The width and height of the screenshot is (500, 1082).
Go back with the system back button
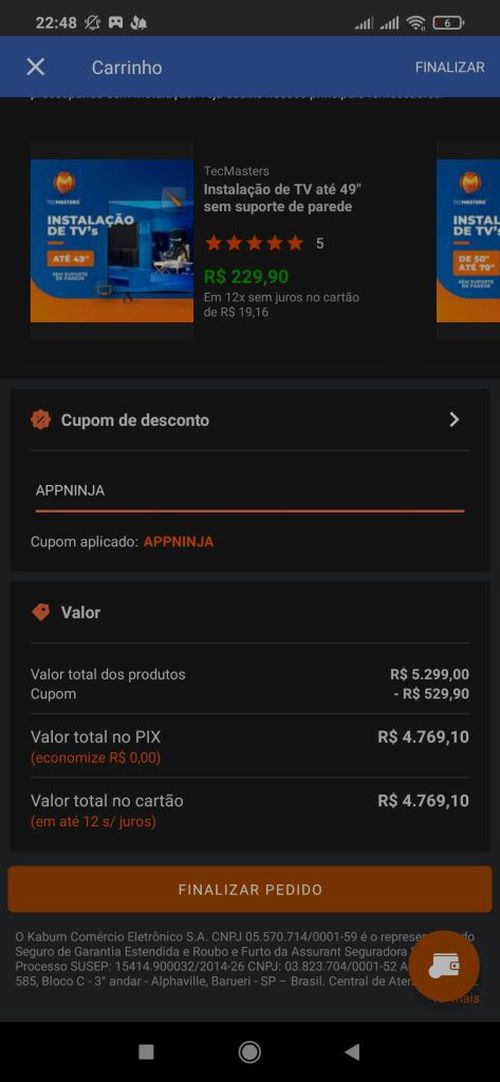352,1052
